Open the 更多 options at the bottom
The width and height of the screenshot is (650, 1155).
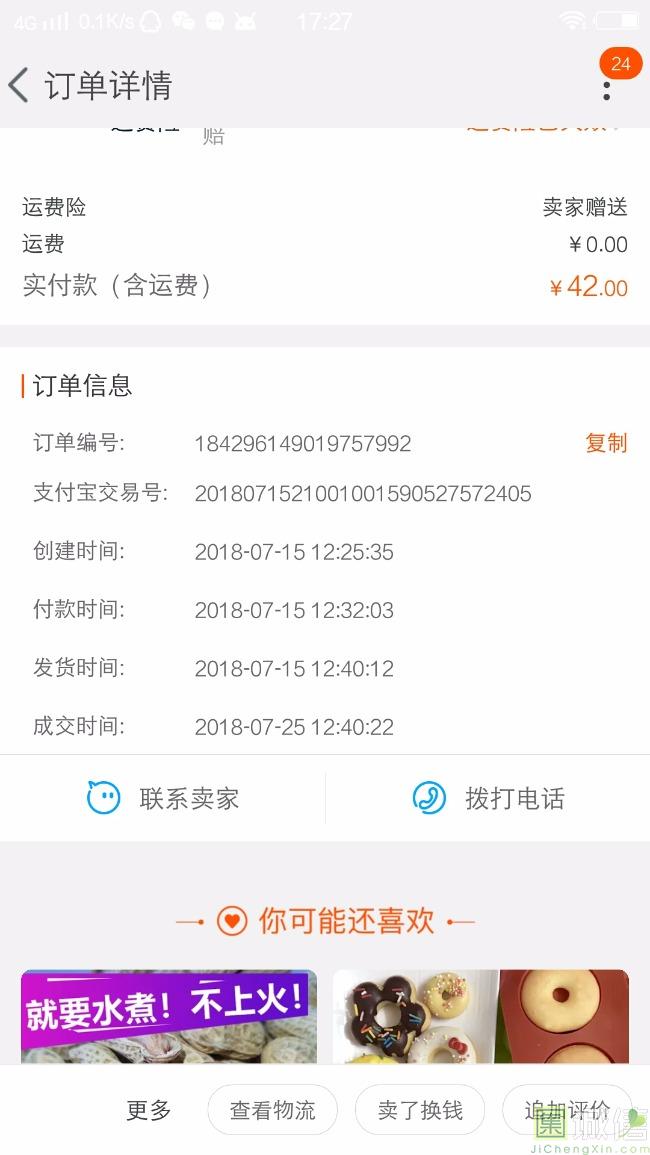pos(149,1110)
